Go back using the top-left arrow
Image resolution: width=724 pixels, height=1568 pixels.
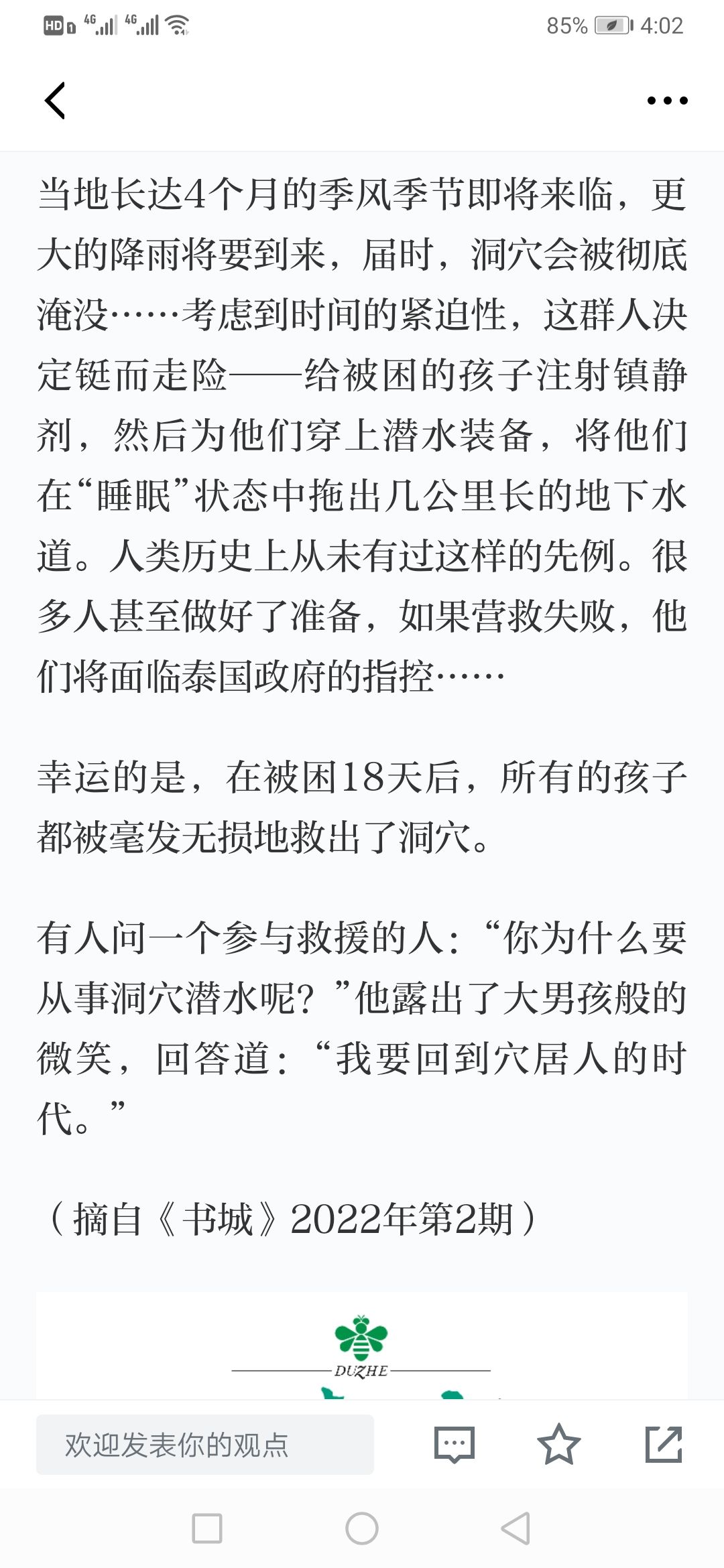point(55,101)
